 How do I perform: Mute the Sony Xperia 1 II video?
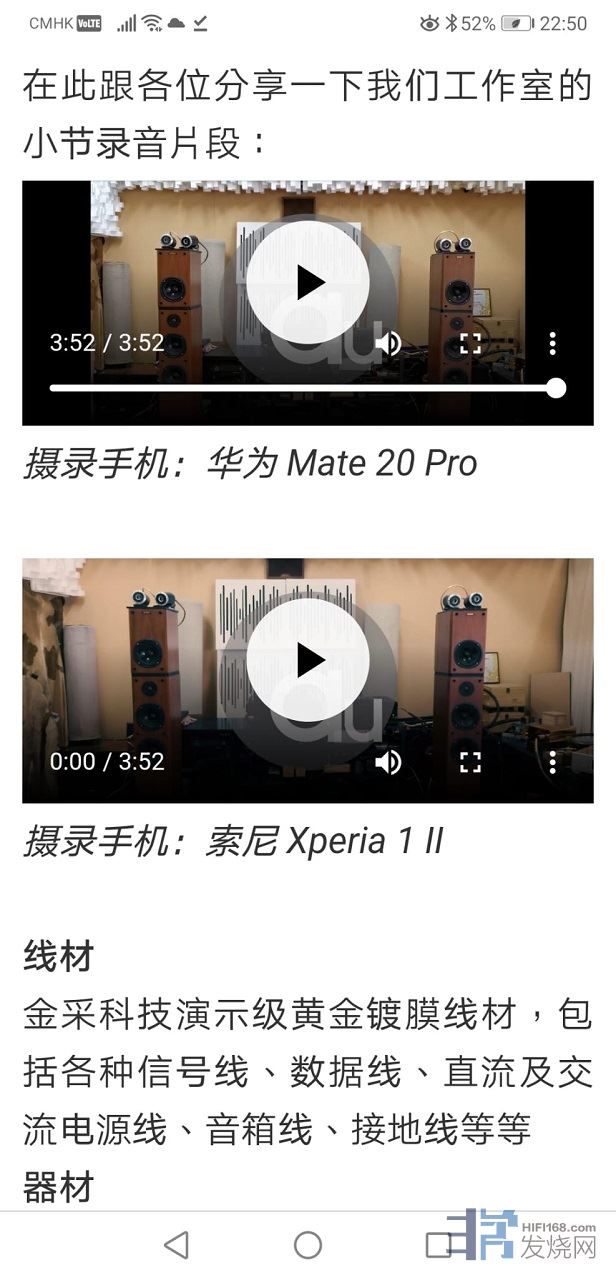388,762
